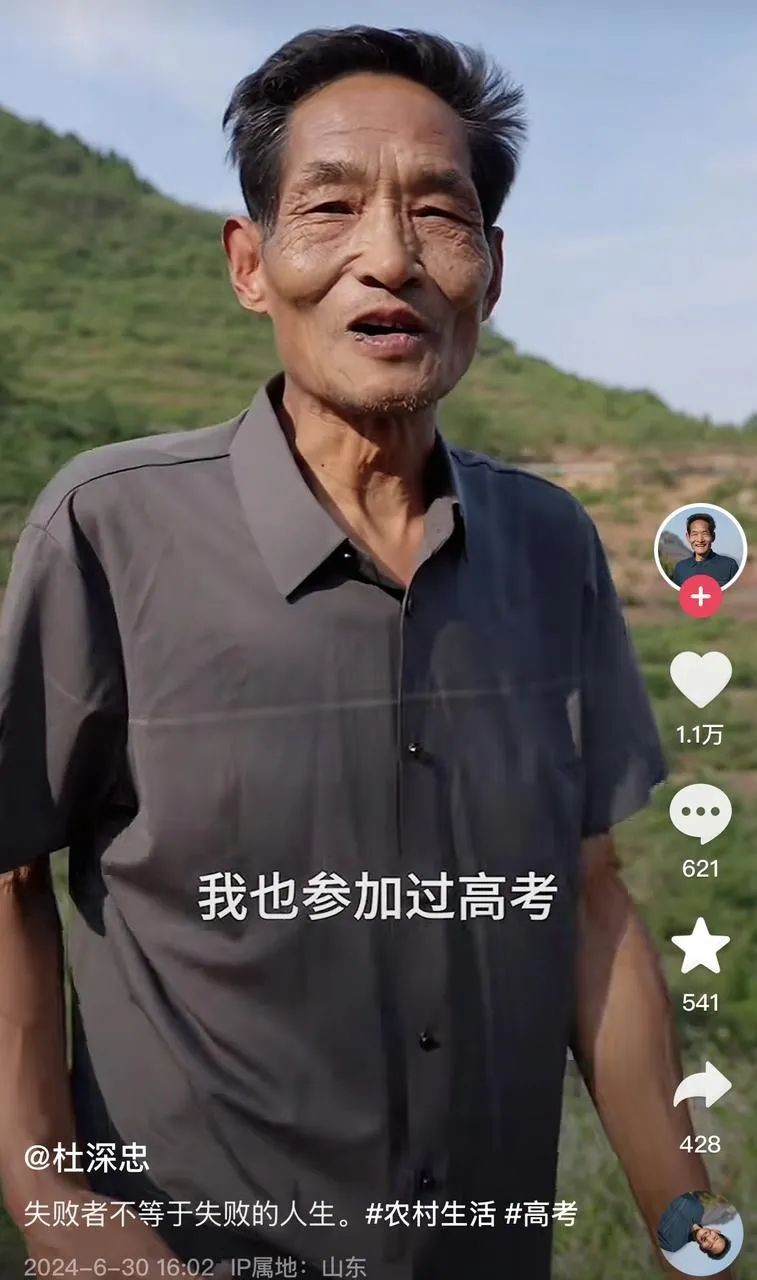Open the spinning music disc
757x1280 pixels.
(700, 1234)
